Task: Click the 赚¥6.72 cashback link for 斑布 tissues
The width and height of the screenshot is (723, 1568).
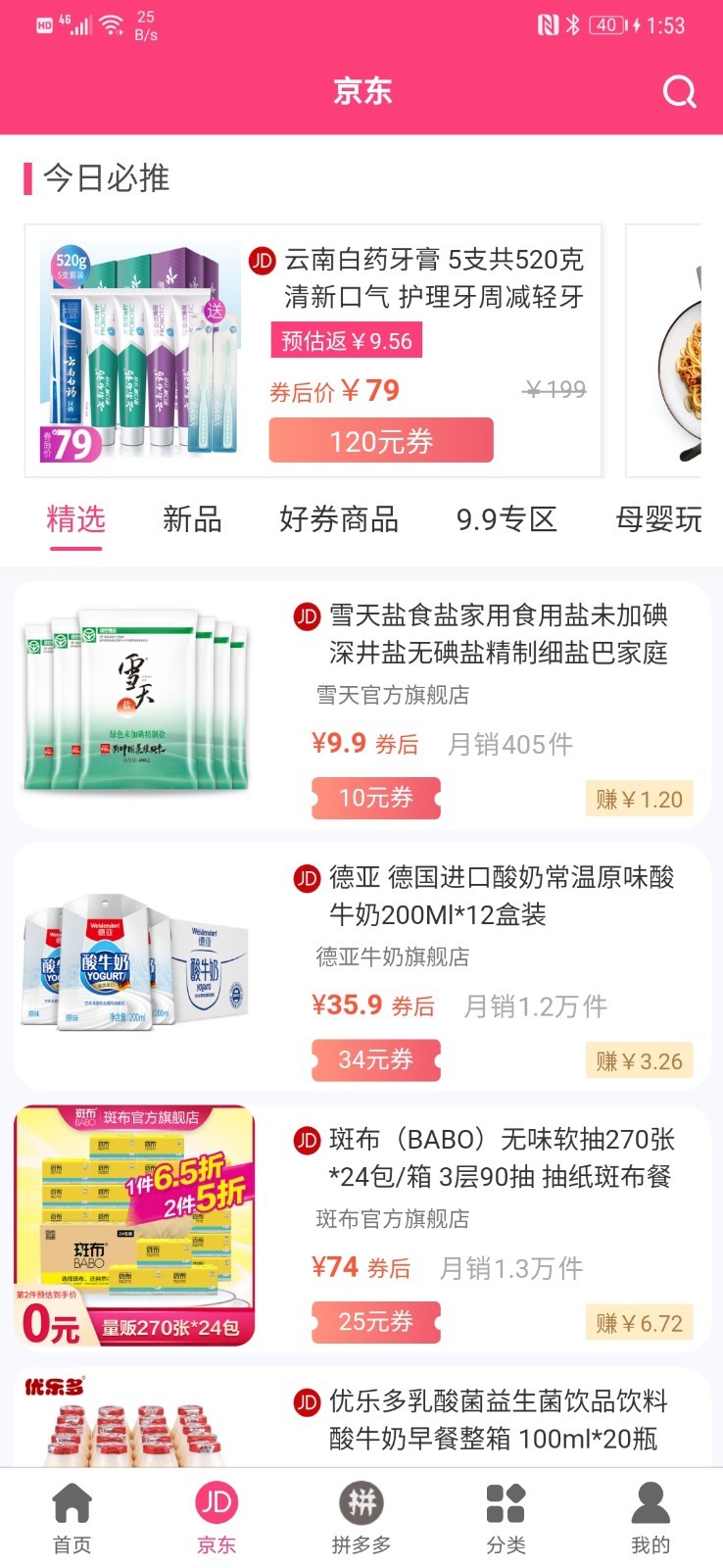Action: [x=638, y=1323]
